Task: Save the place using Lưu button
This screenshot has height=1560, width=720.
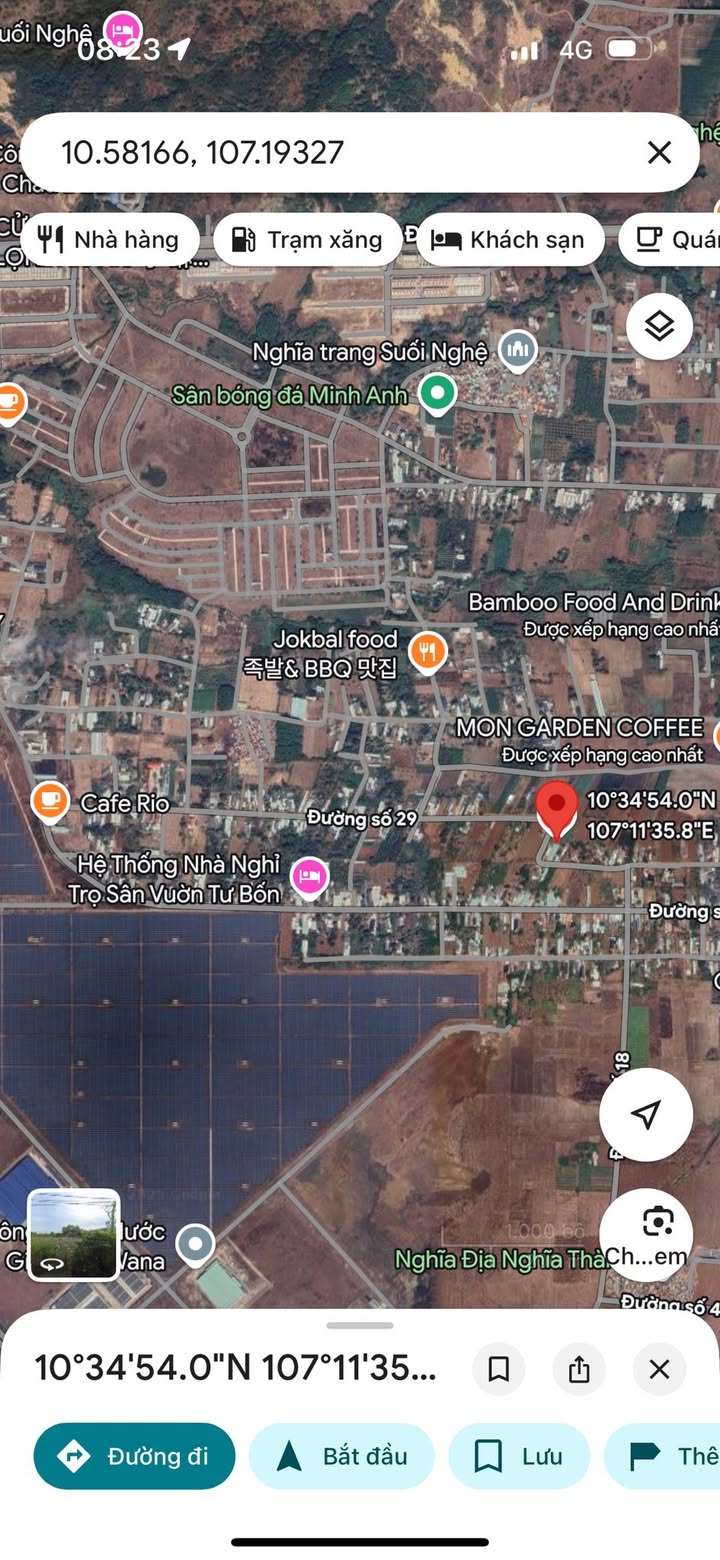Action: coord(519,1456)
